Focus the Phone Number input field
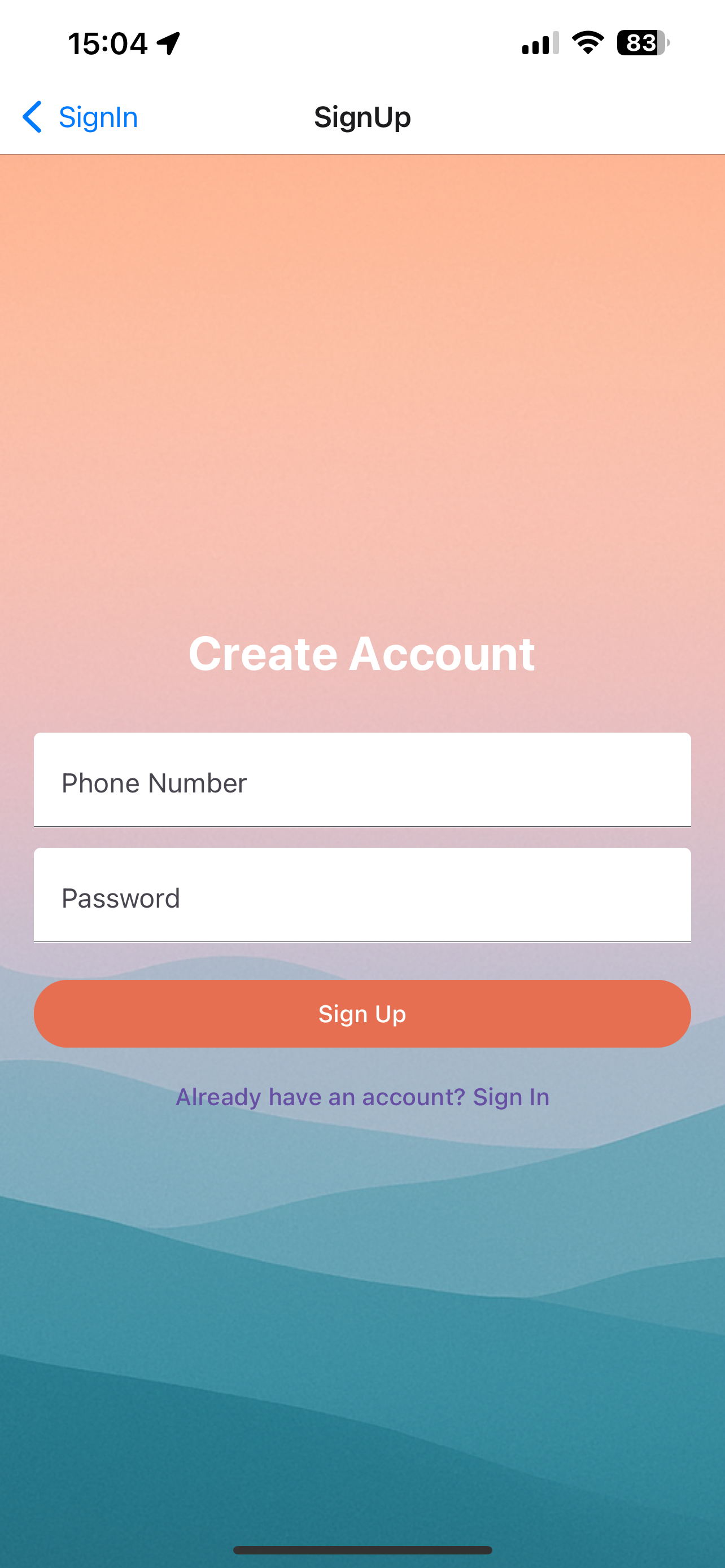The width and height of the screenshot is (725, 1568). (362, 781)
